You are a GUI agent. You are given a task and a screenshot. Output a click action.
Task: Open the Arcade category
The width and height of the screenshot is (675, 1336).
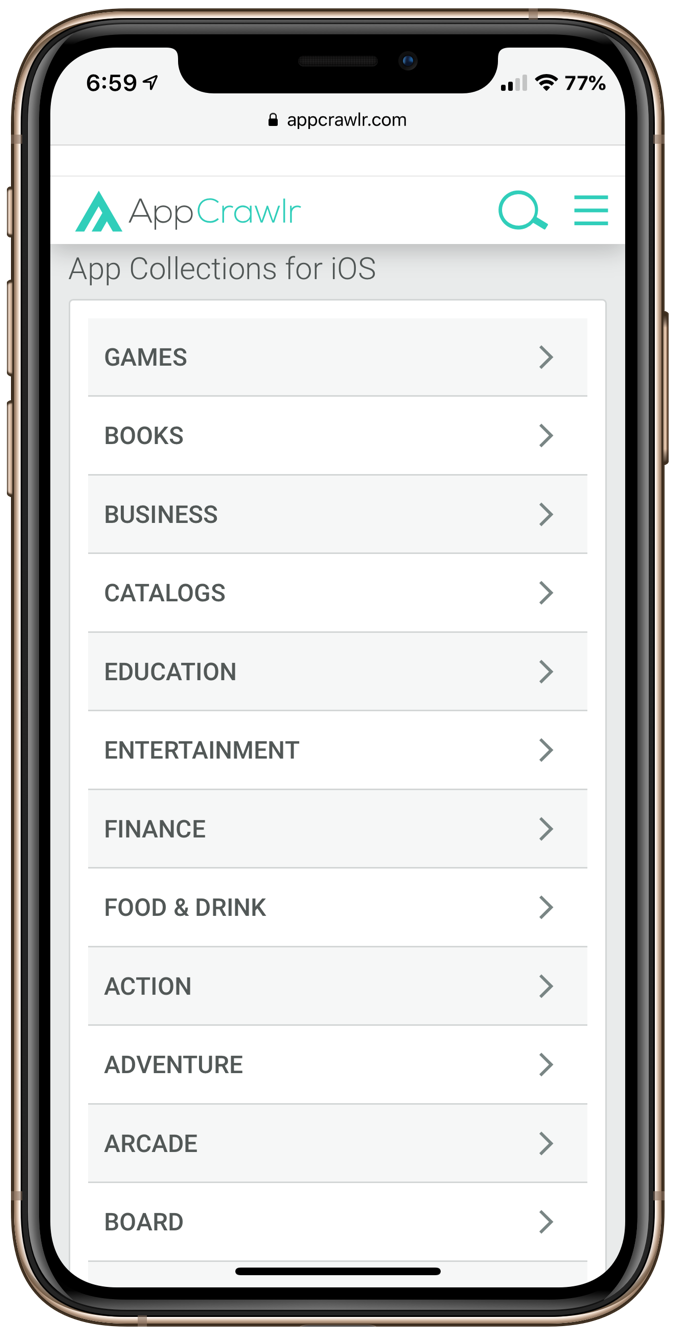point(337,1144)
